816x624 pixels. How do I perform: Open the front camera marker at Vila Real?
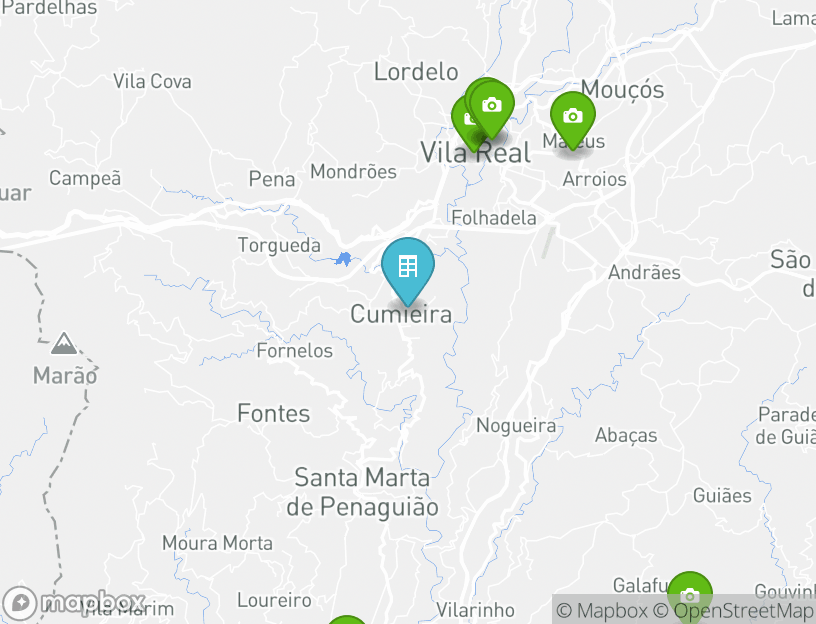point(491,106)
